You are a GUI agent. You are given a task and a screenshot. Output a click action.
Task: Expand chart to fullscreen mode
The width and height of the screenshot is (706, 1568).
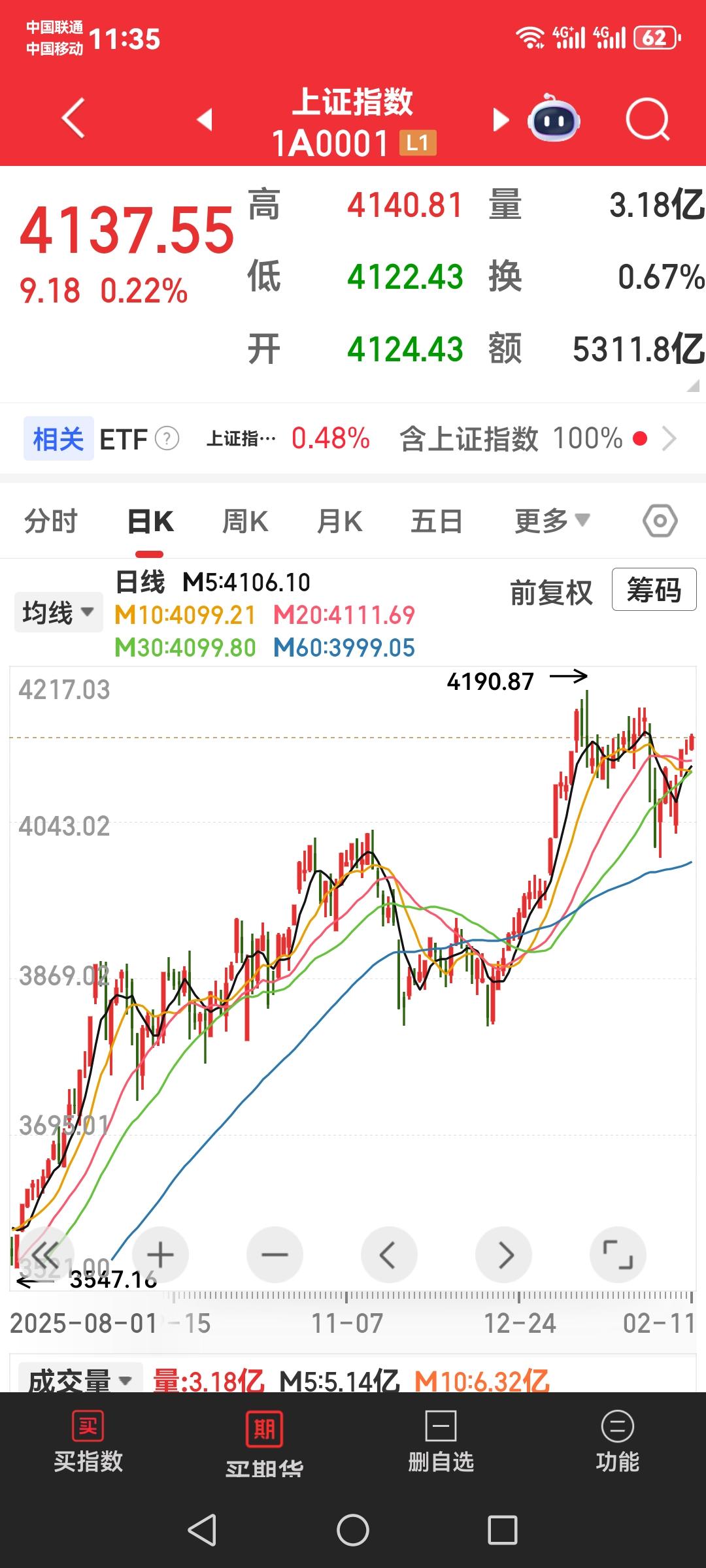pos(618,1254)
